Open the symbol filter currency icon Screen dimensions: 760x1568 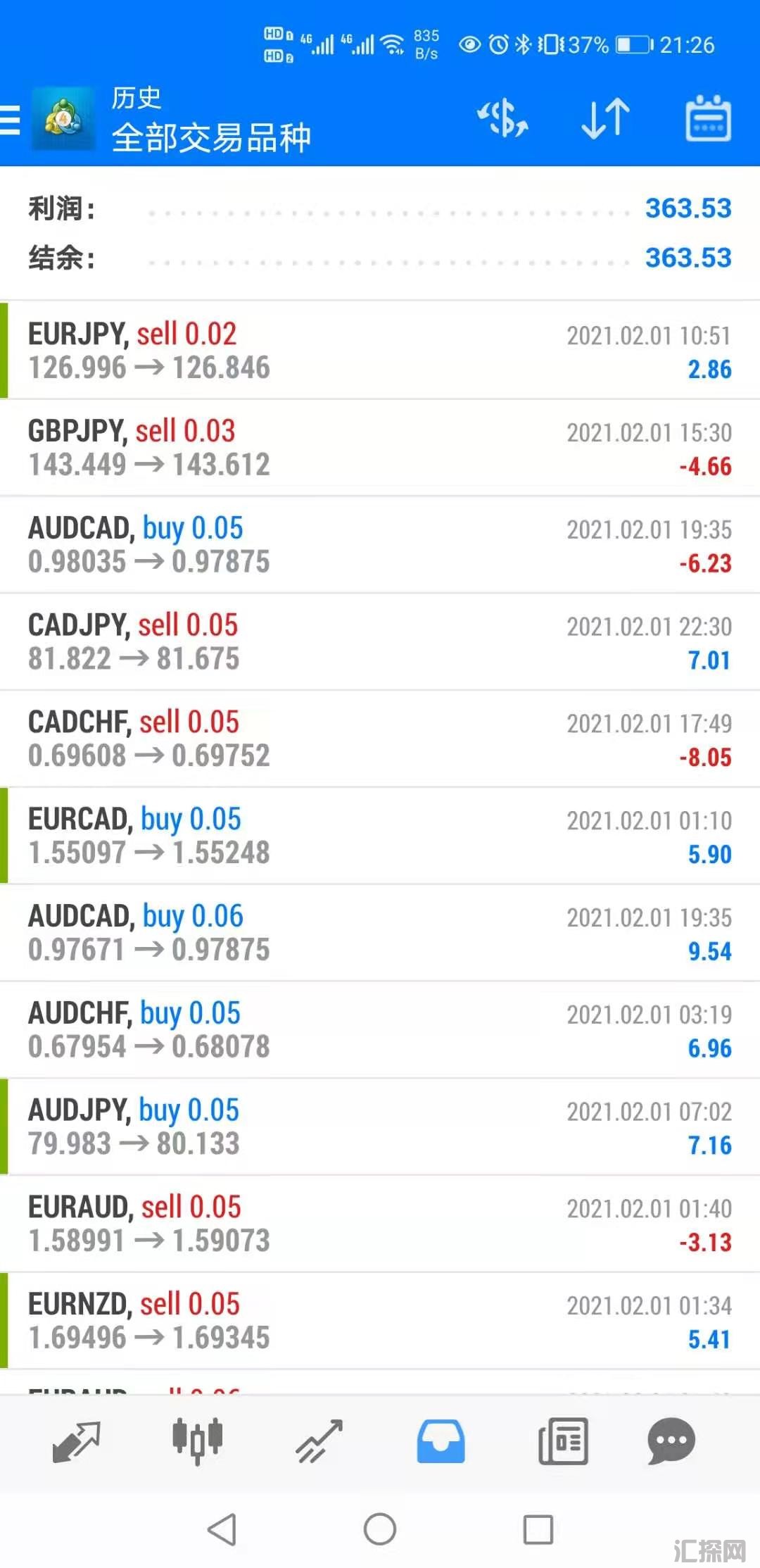(x=502, y=118)
